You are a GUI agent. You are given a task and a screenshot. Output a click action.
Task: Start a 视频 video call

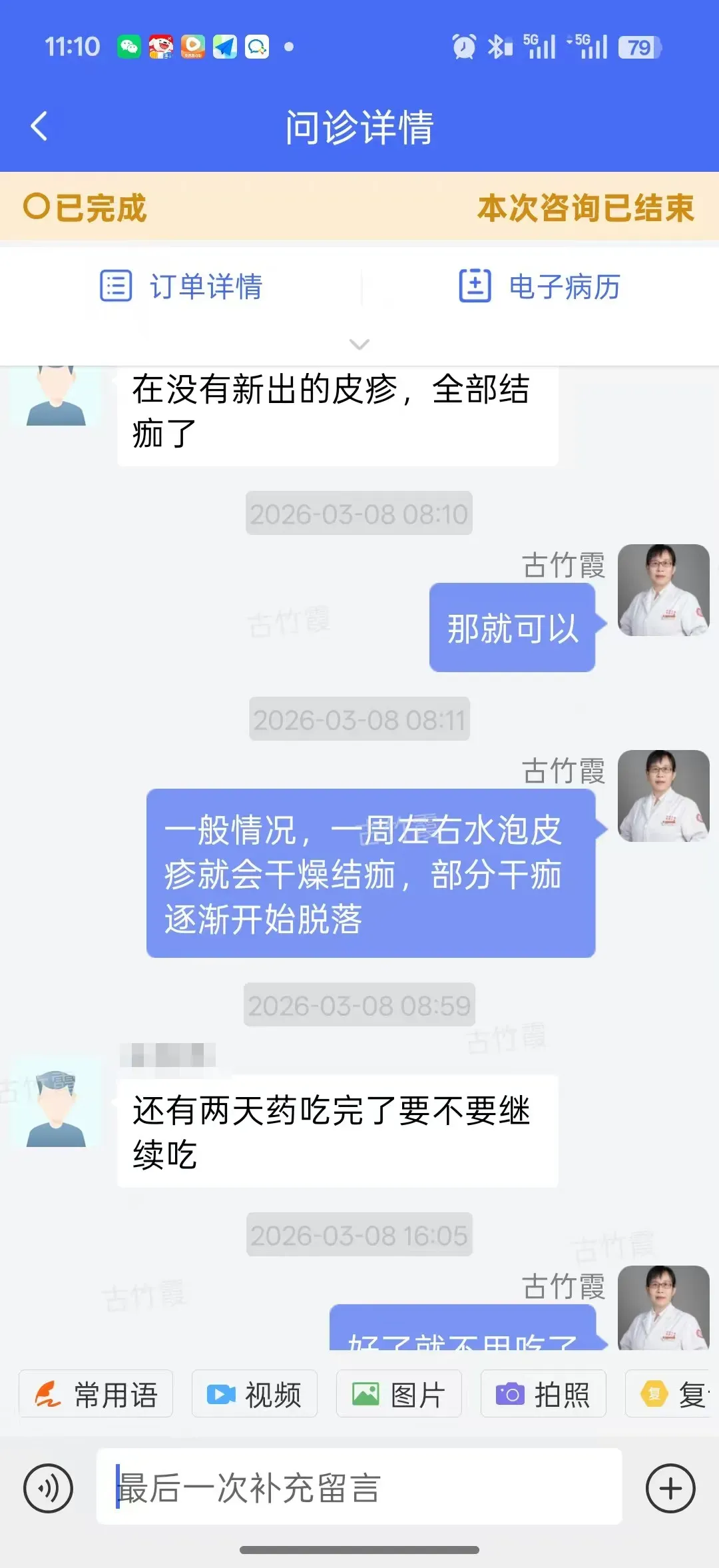(x=254, y=1393)
